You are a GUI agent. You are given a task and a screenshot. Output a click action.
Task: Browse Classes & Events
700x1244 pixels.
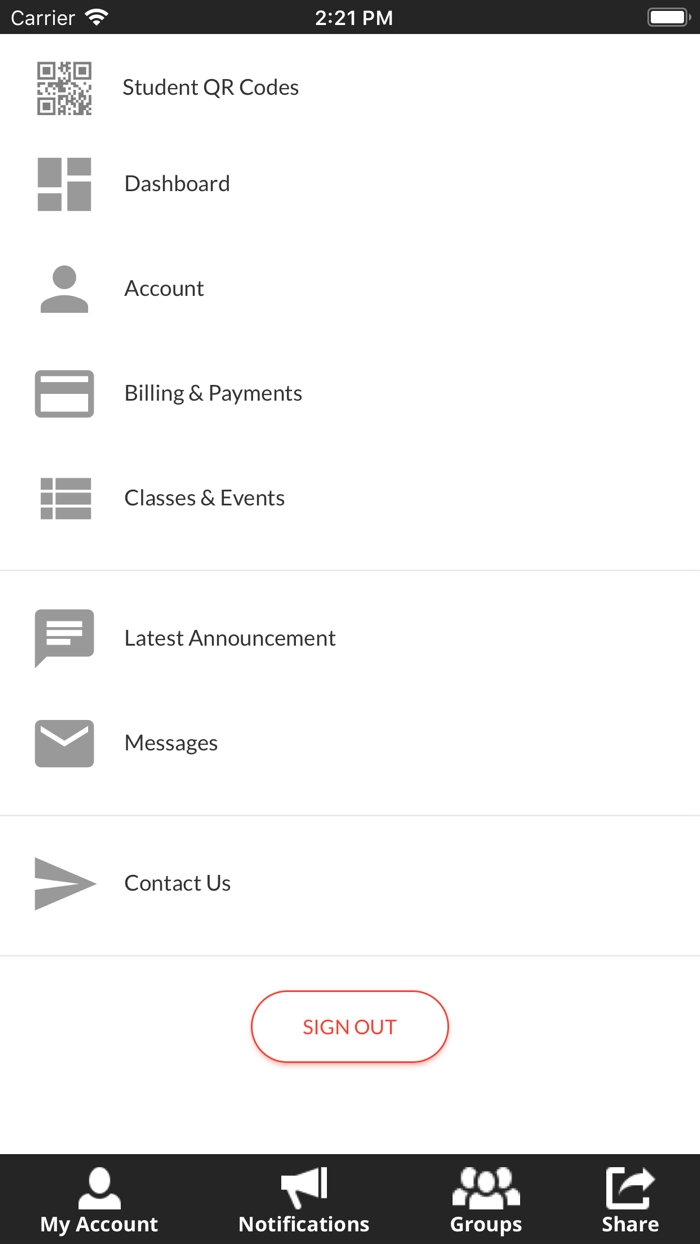[x=204, y=498]
